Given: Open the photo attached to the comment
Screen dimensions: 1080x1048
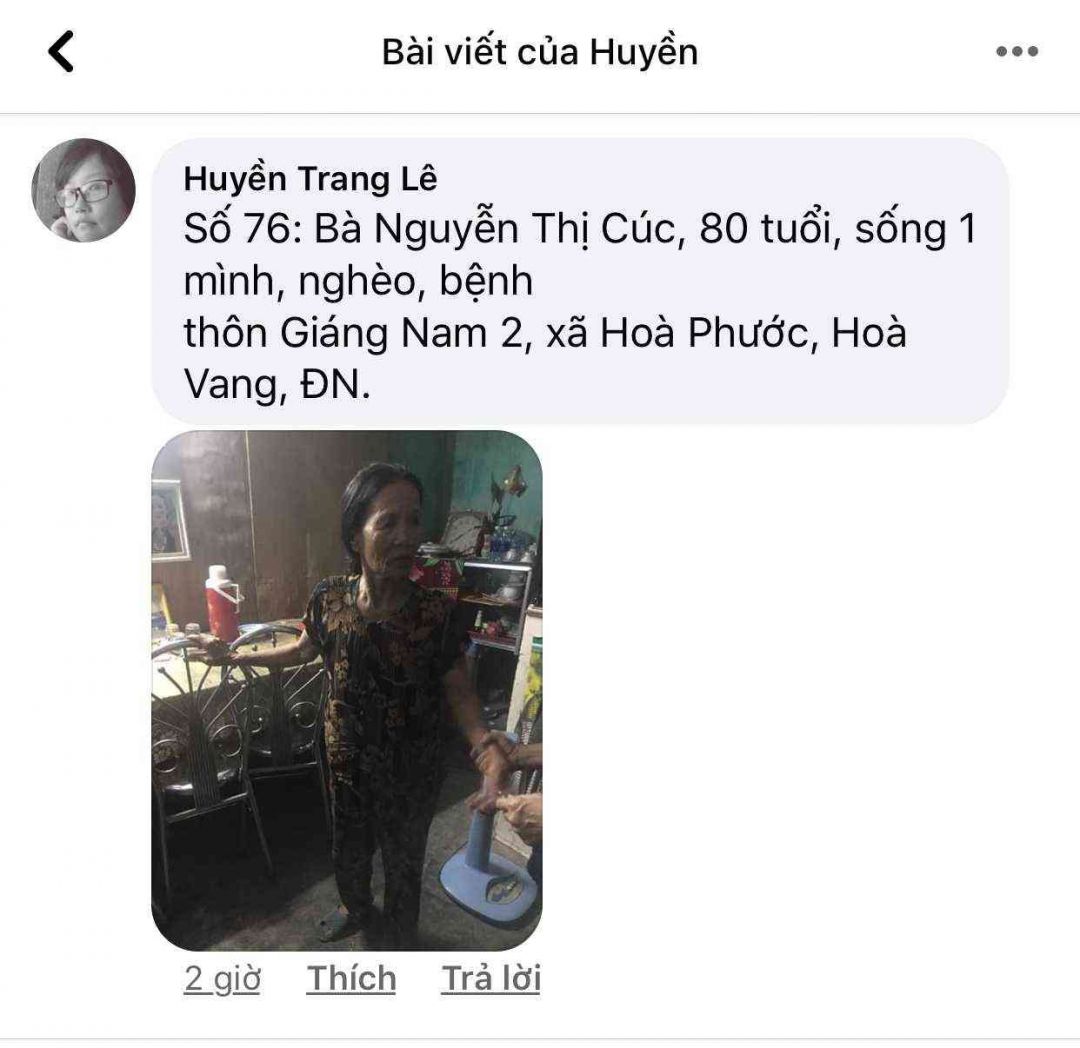Looking at the screenshot, I should tap(346, 690).
